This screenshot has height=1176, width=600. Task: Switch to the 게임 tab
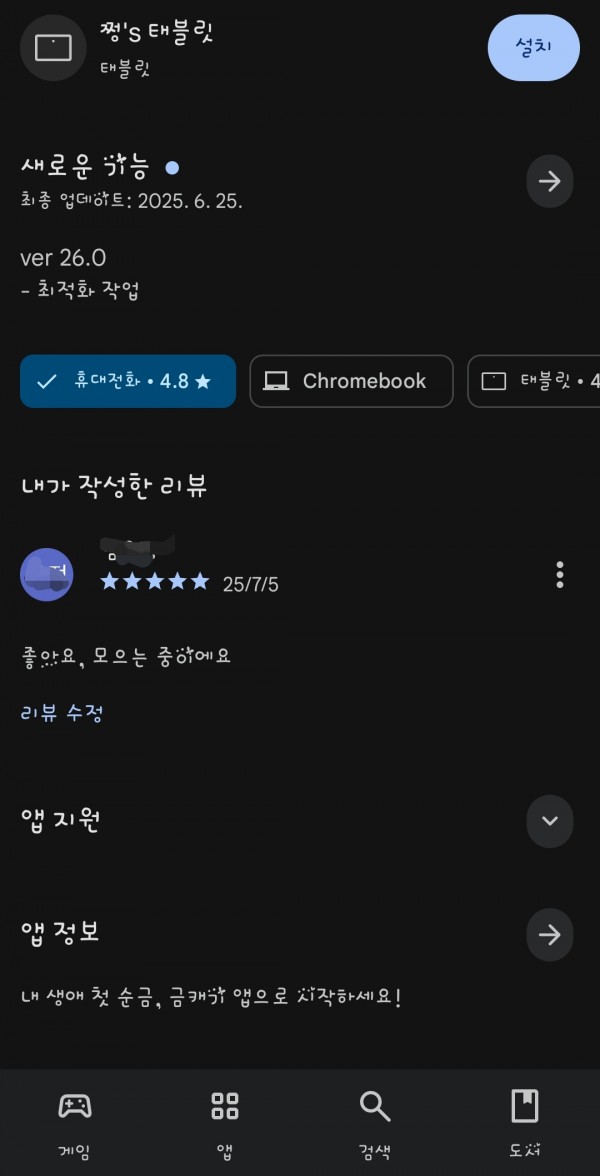75,1122
